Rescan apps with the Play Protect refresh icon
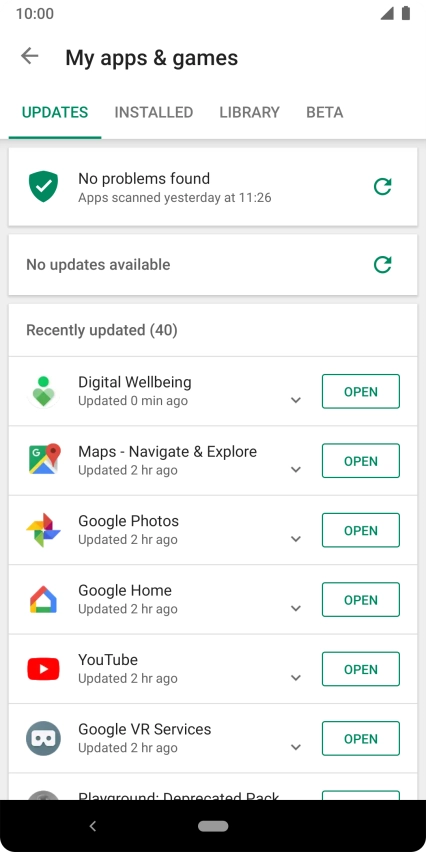The image size is (426, 852). point(383,187)
